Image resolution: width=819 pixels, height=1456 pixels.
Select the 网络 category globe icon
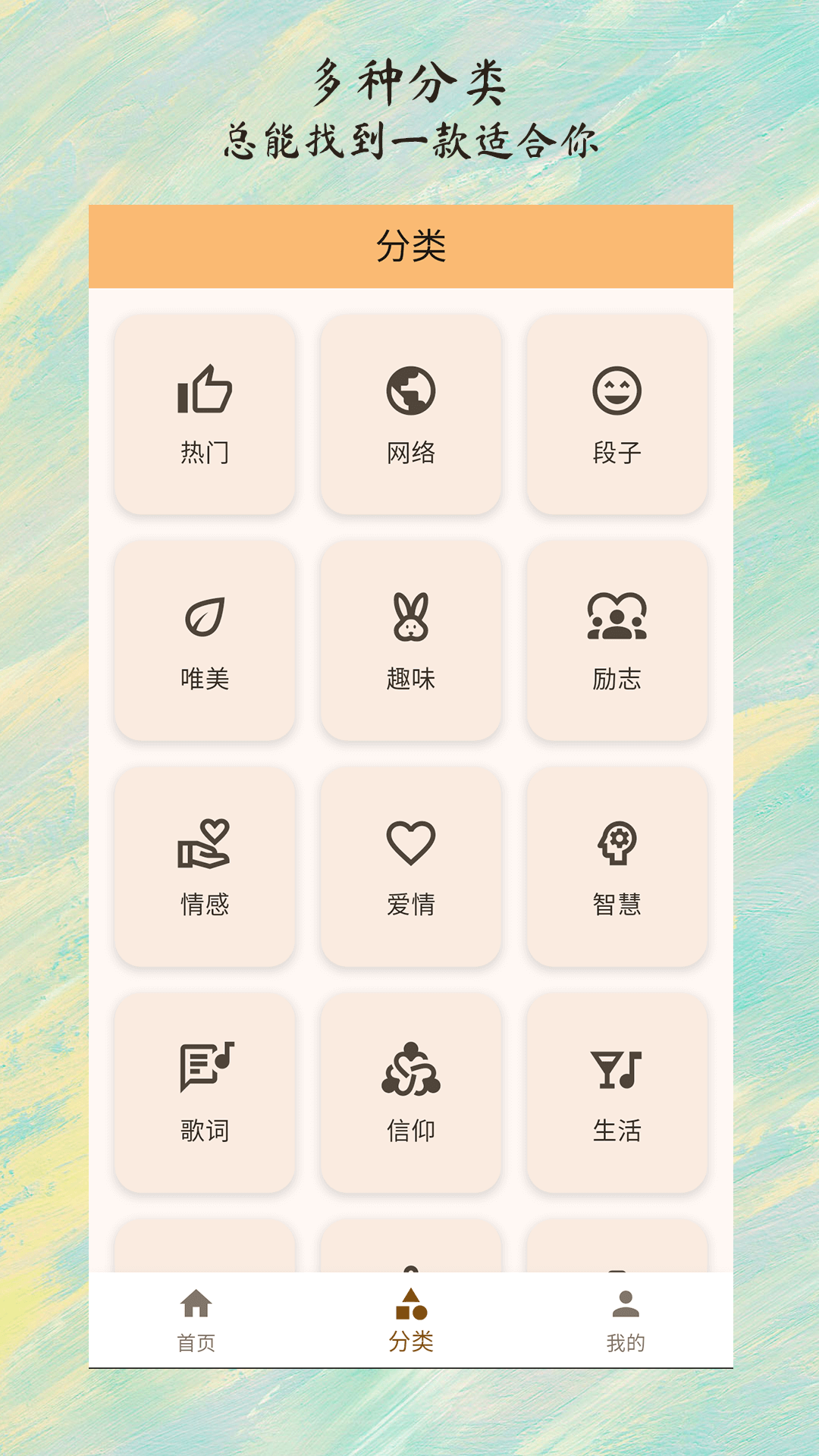click(411, 391)
